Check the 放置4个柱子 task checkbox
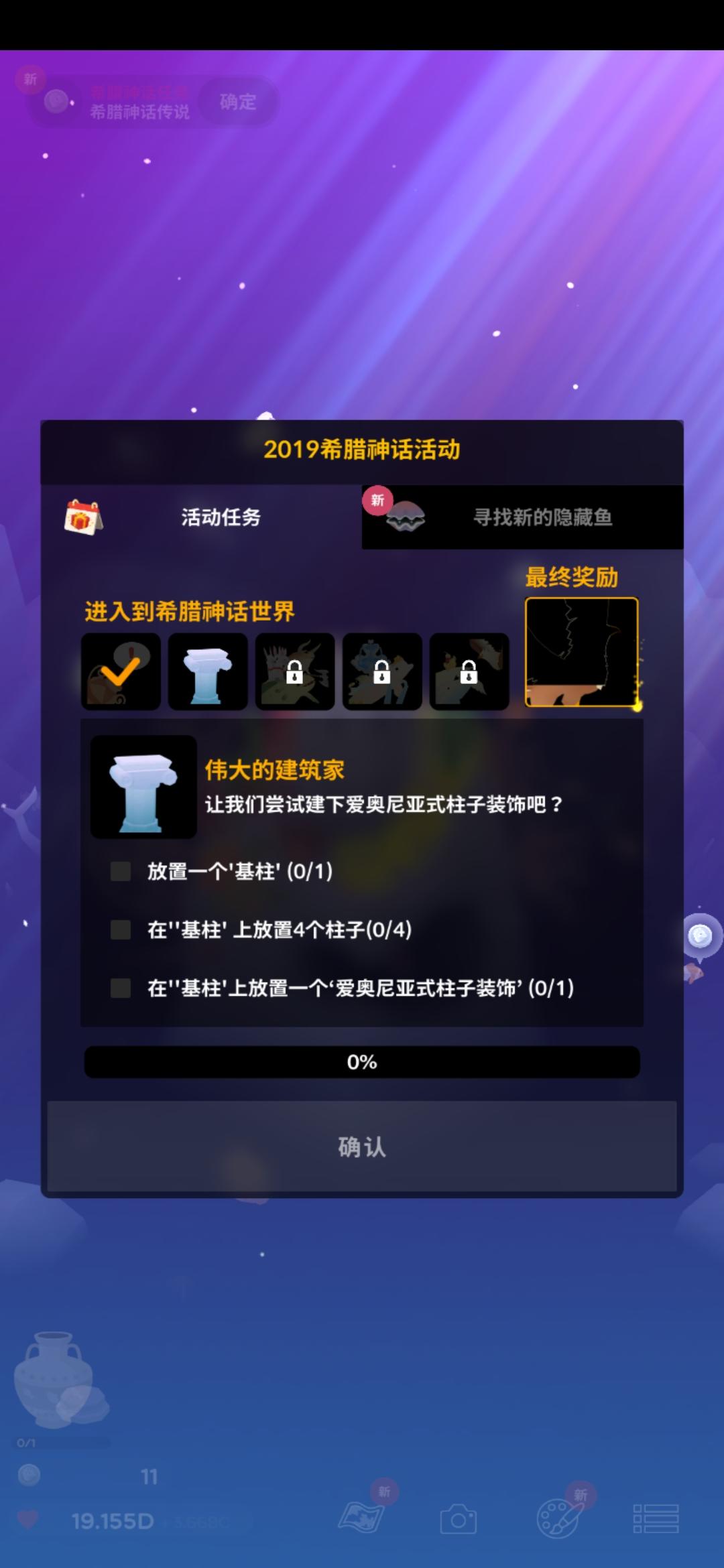The image size is (724, 1568). coord(119,929)
